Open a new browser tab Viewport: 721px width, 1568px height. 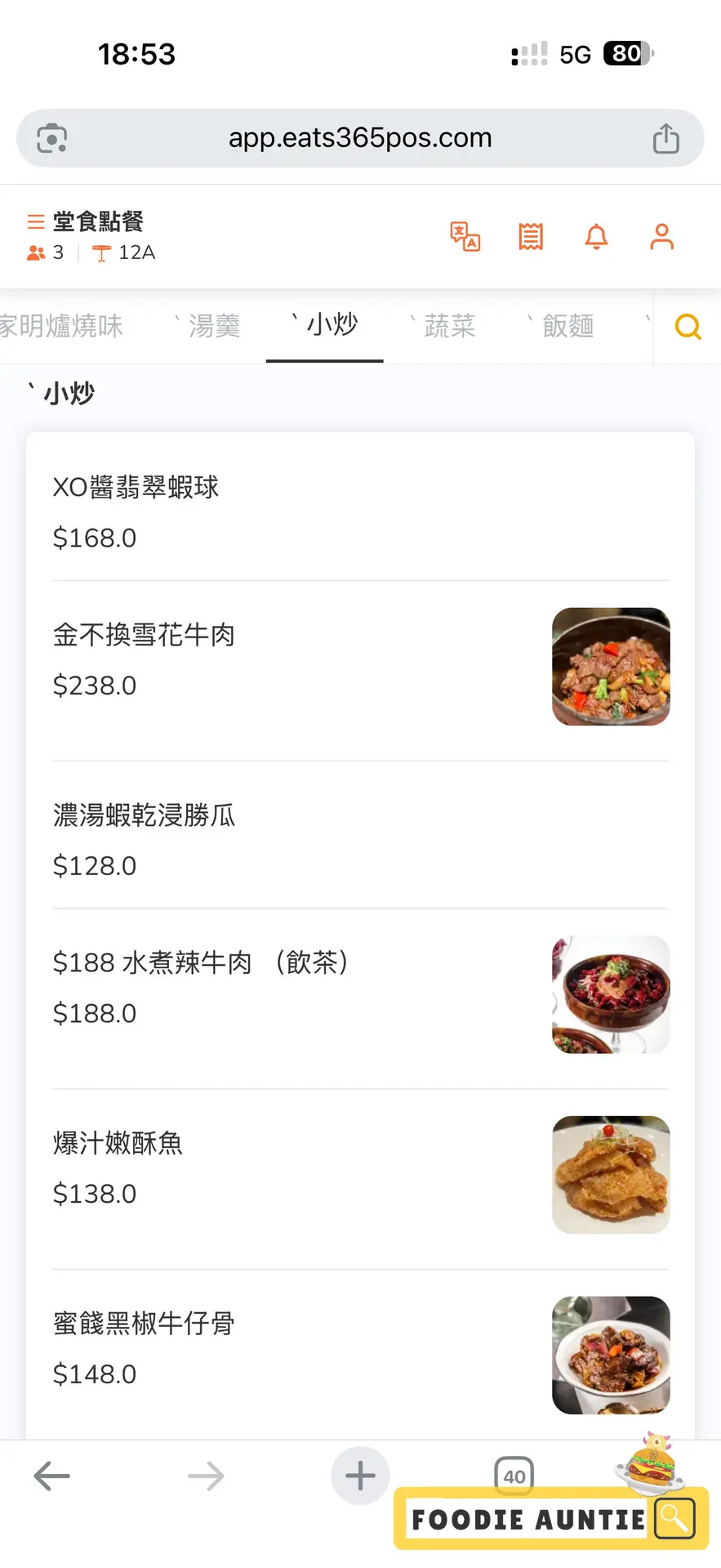click(360, 1476)
